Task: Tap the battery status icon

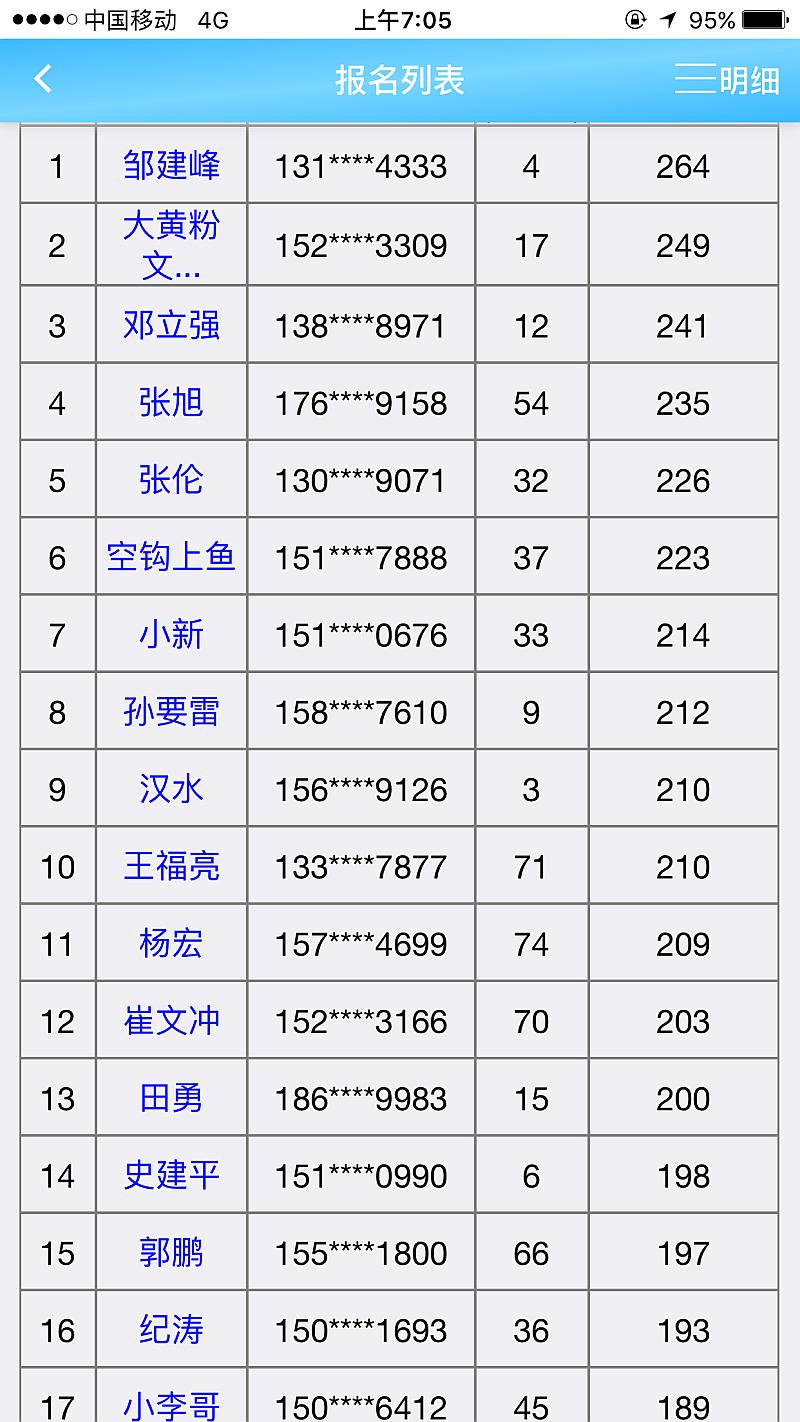Action: (x=762, y=17)
